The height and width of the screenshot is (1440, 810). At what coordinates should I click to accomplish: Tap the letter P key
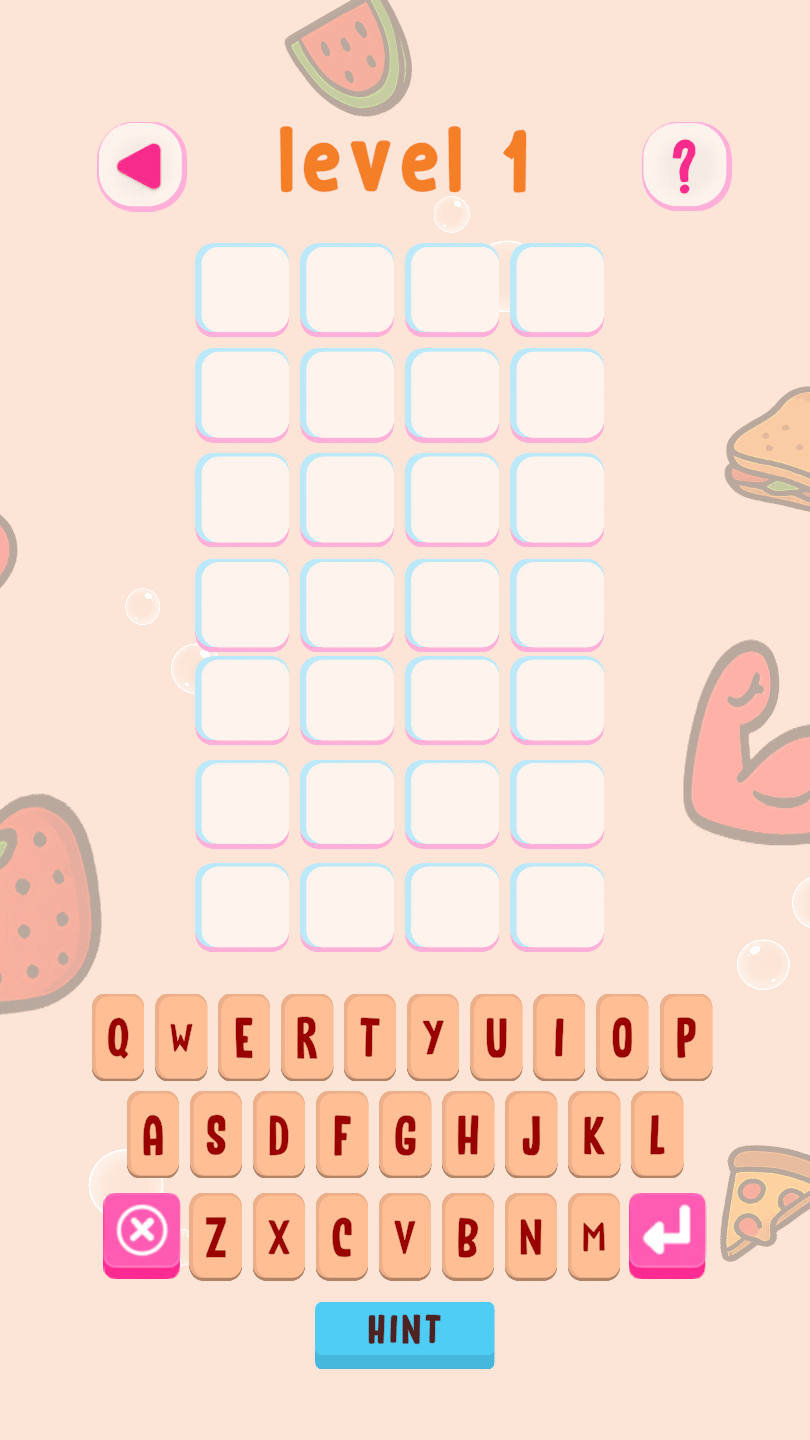tap(686, 1036)
